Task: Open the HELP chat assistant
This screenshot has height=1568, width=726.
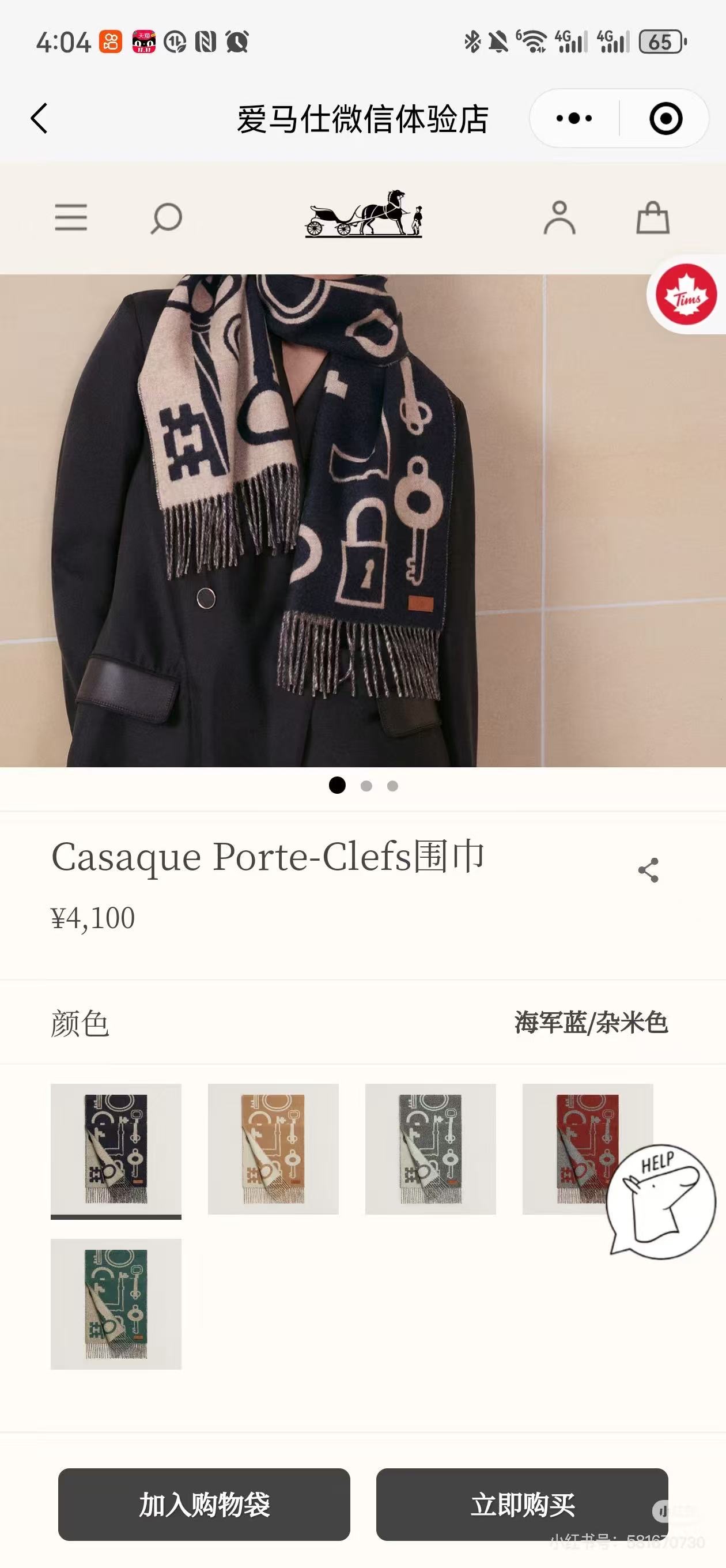Action: pos(661,1200)
